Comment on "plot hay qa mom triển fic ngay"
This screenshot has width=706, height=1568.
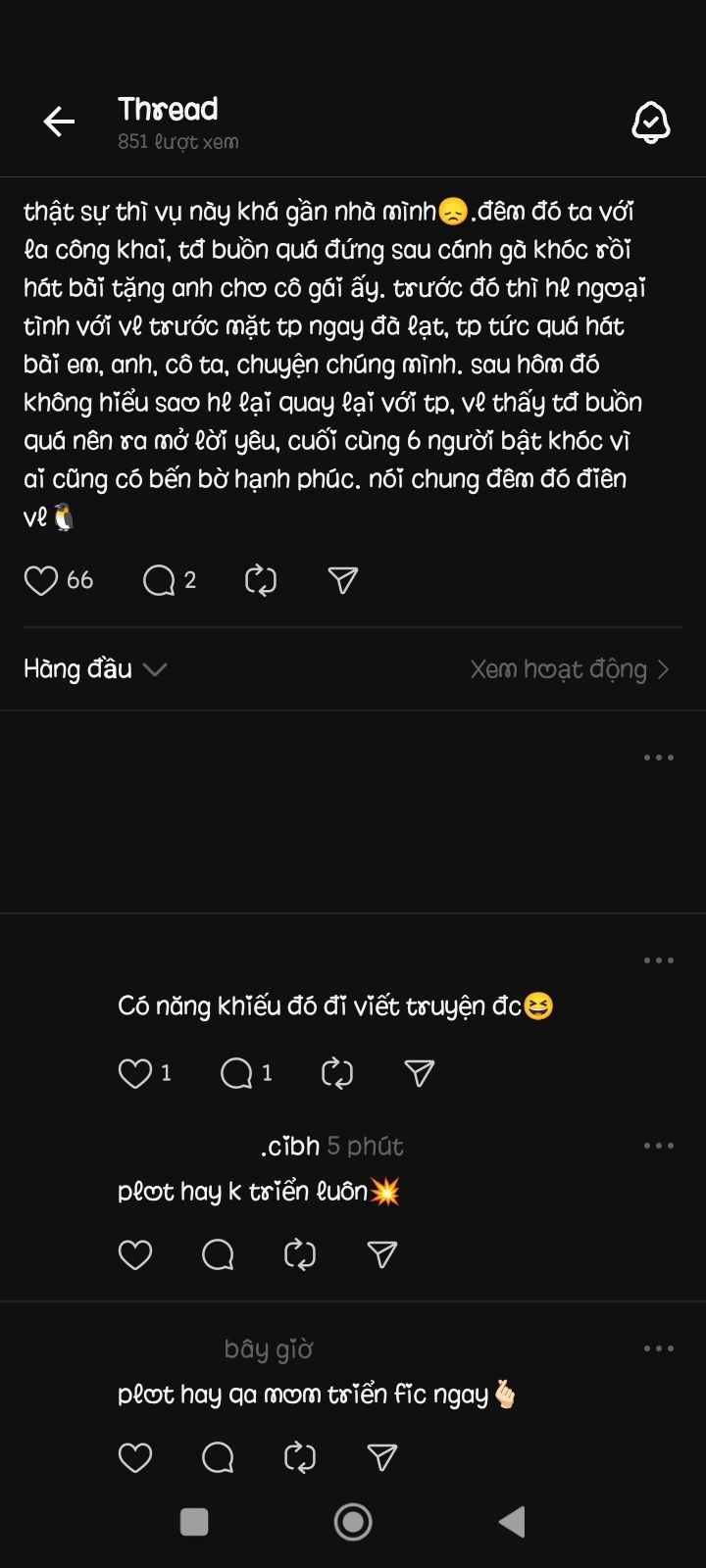[x=218, y=1457]
